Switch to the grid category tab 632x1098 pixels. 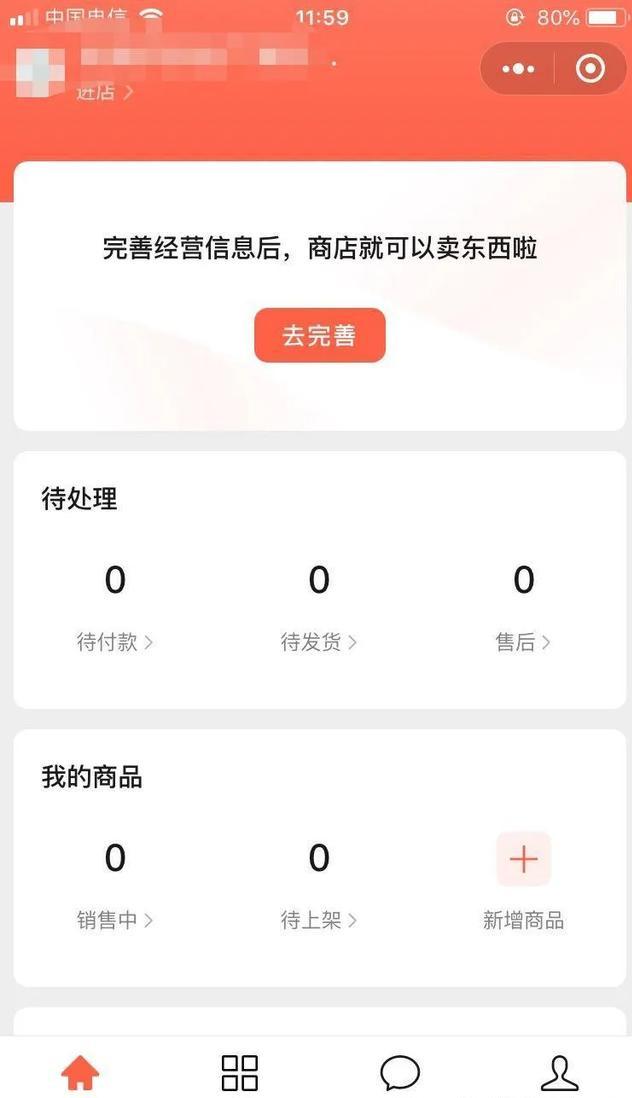click(239, 1072)
